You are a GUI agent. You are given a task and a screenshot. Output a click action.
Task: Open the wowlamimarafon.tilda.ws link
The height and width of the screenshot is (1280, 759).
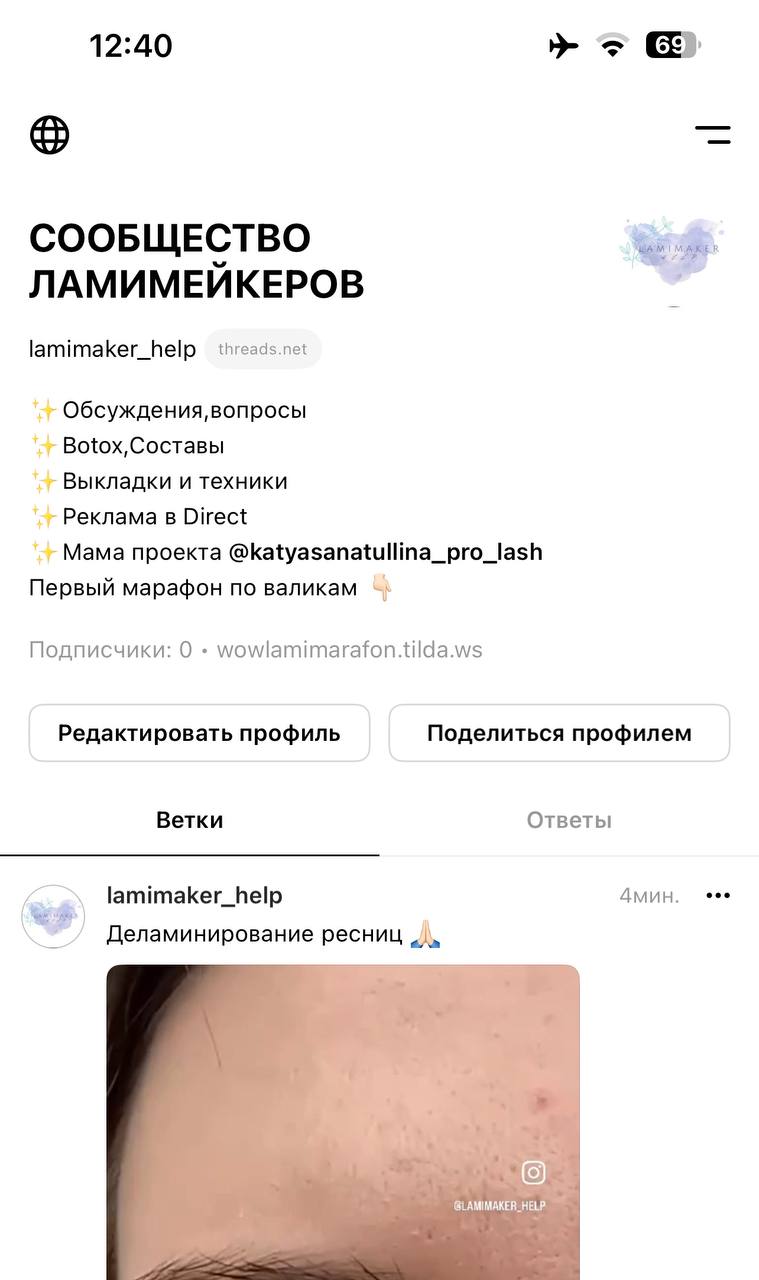(x=350, y=650)
